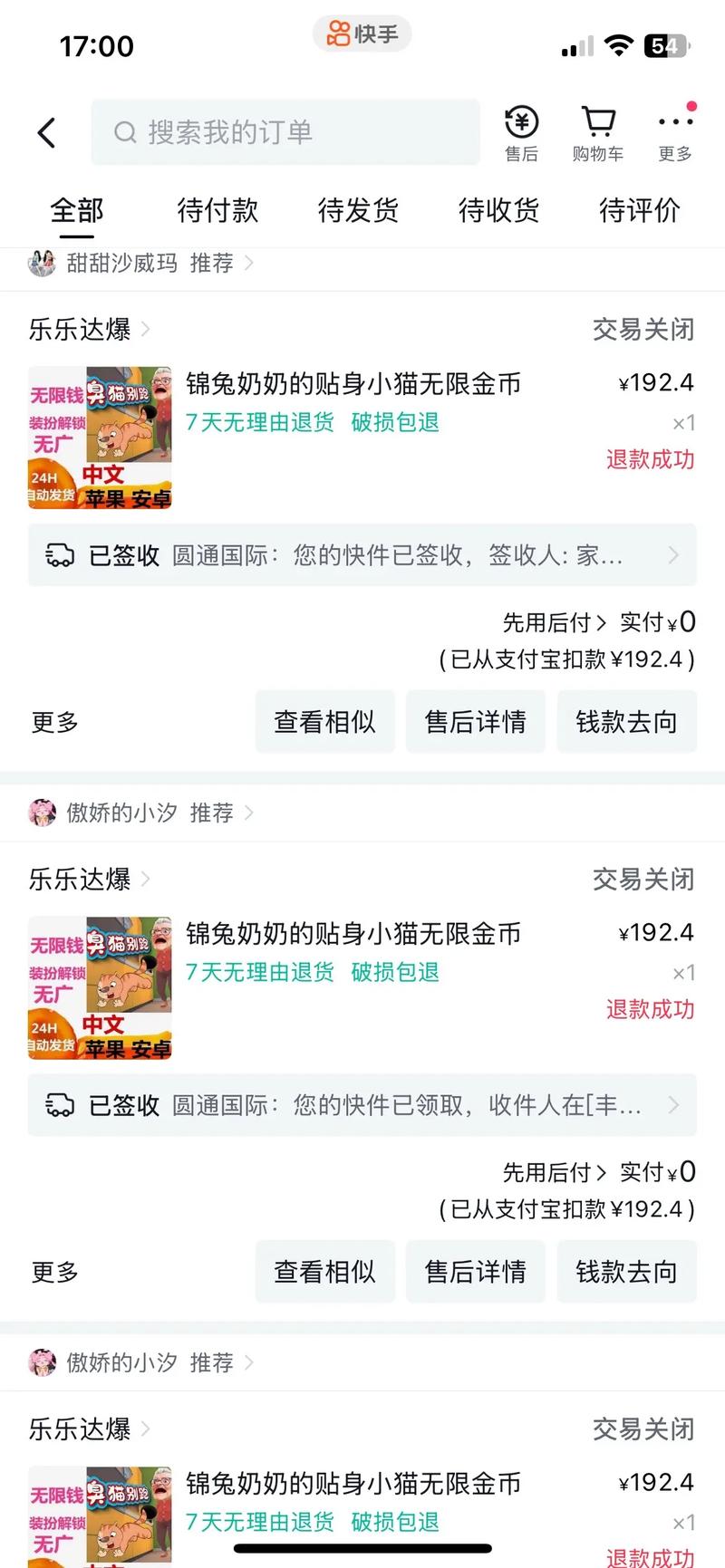The image size is (725, 1568).
Task: Switch to the 待付款 tab
Action: pyautogui.click(x=216, y=210)
